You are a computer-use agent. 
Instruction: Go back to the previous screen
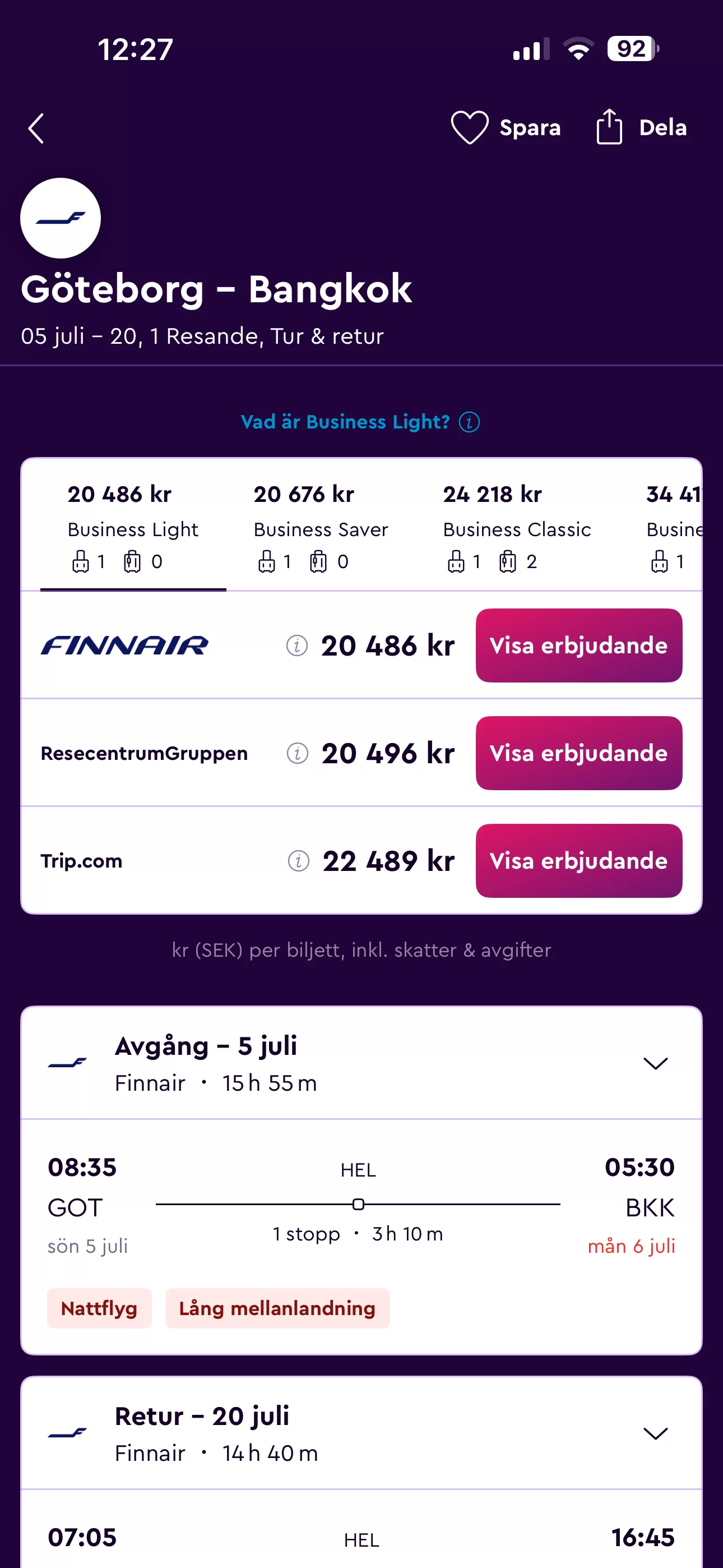tap(36, 128)
